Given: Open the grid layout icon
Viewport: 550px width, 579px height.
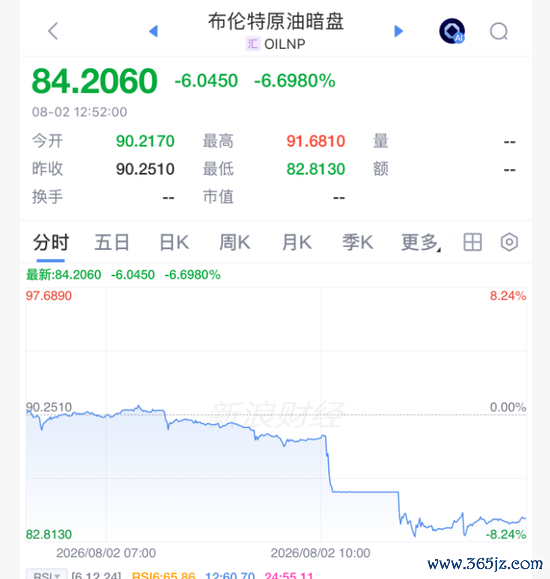Looking at the screenshot, I should click(x=472, y=242).
